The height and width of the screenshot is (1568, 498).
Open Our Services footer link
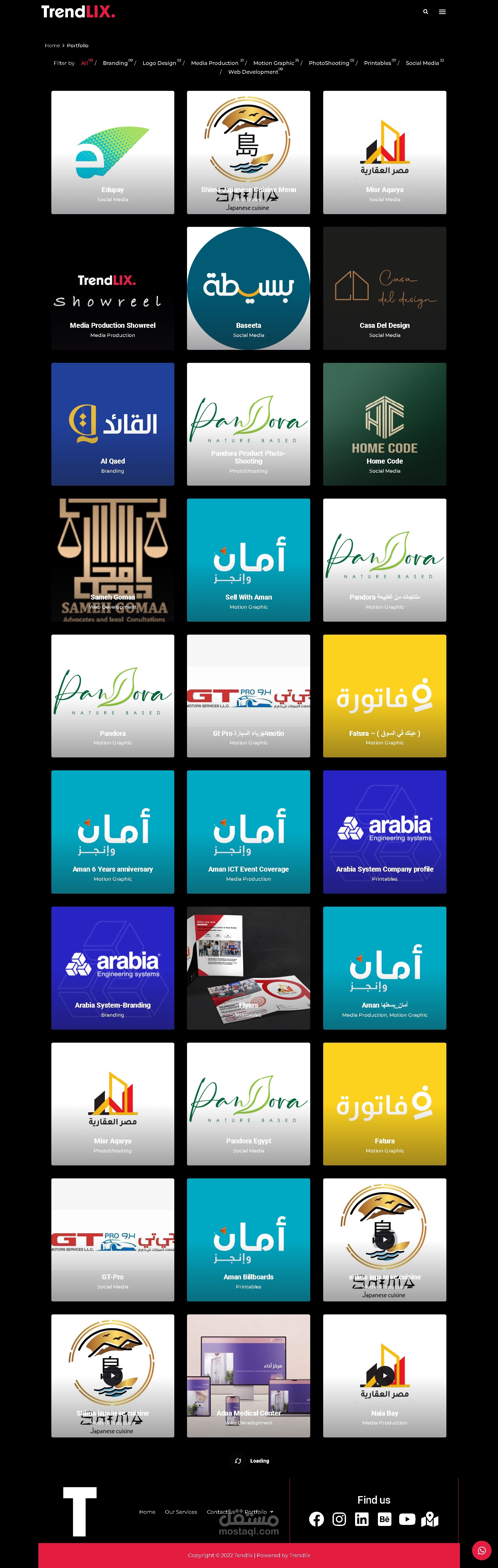pyautogui.click(x=181, y=1512)
